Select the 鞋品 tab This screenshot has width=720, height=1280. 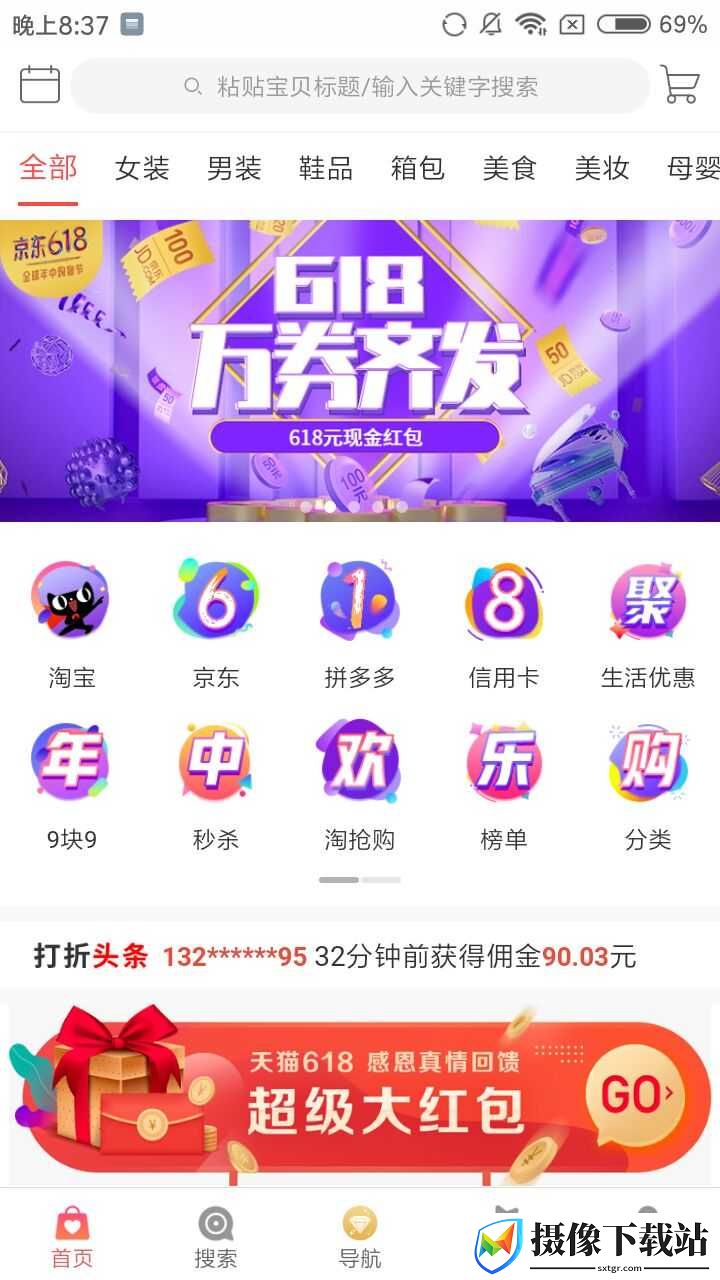(326, 168)
